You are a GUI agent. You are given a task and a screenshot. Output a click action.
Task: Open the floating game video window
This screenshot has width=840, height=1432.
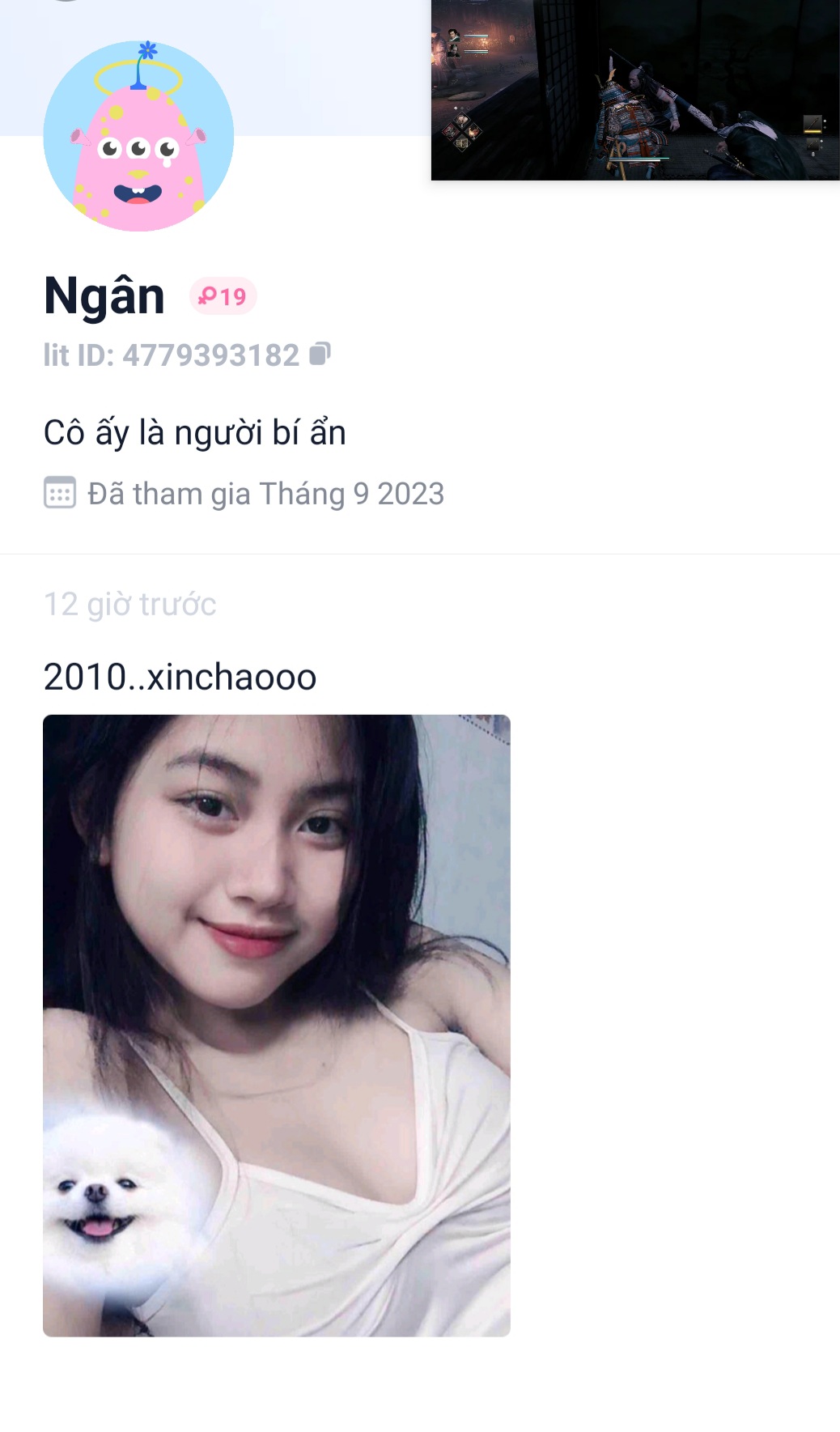pyautogui.click(x=635, y=89)
